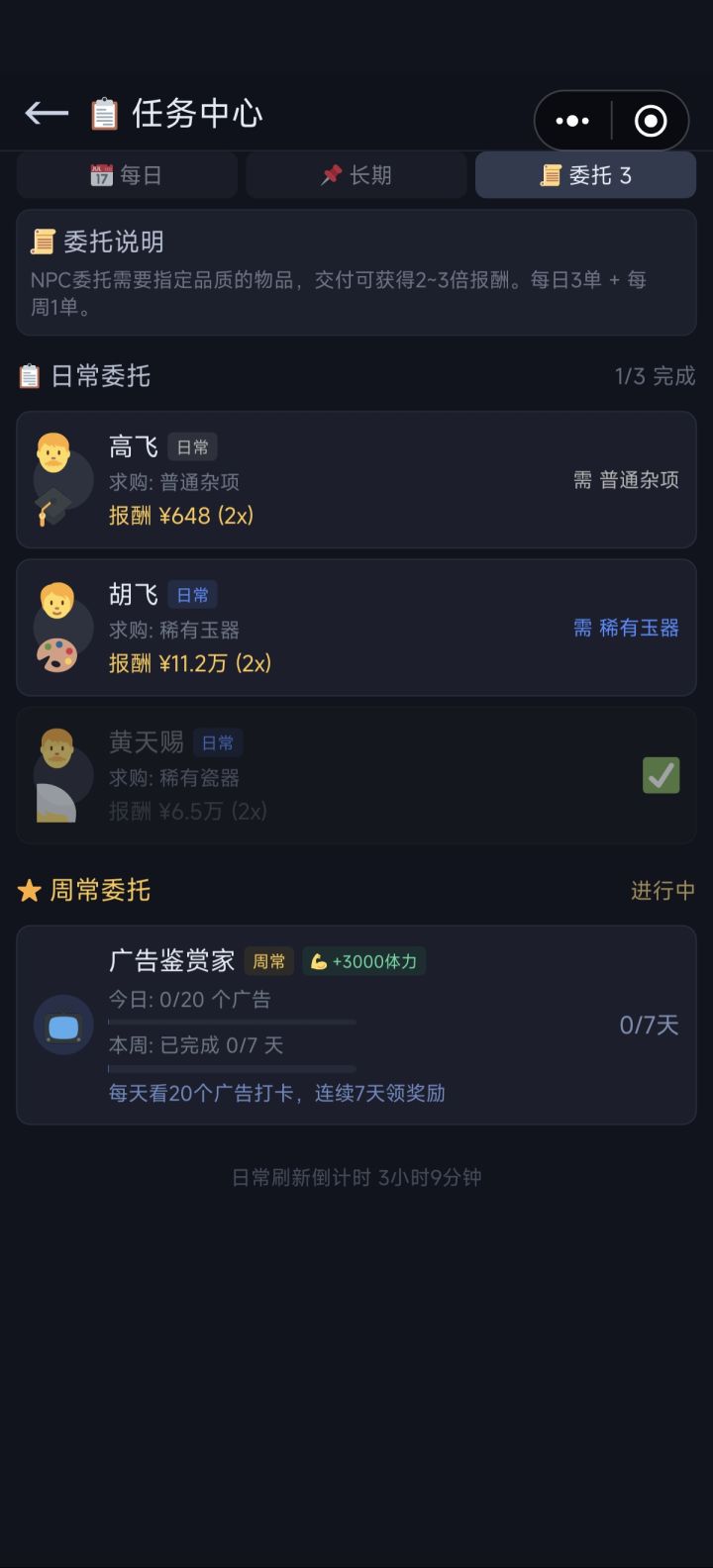
Task: Toggle the 日常 badge on 高飞's entry
Action: pos(192,446)
